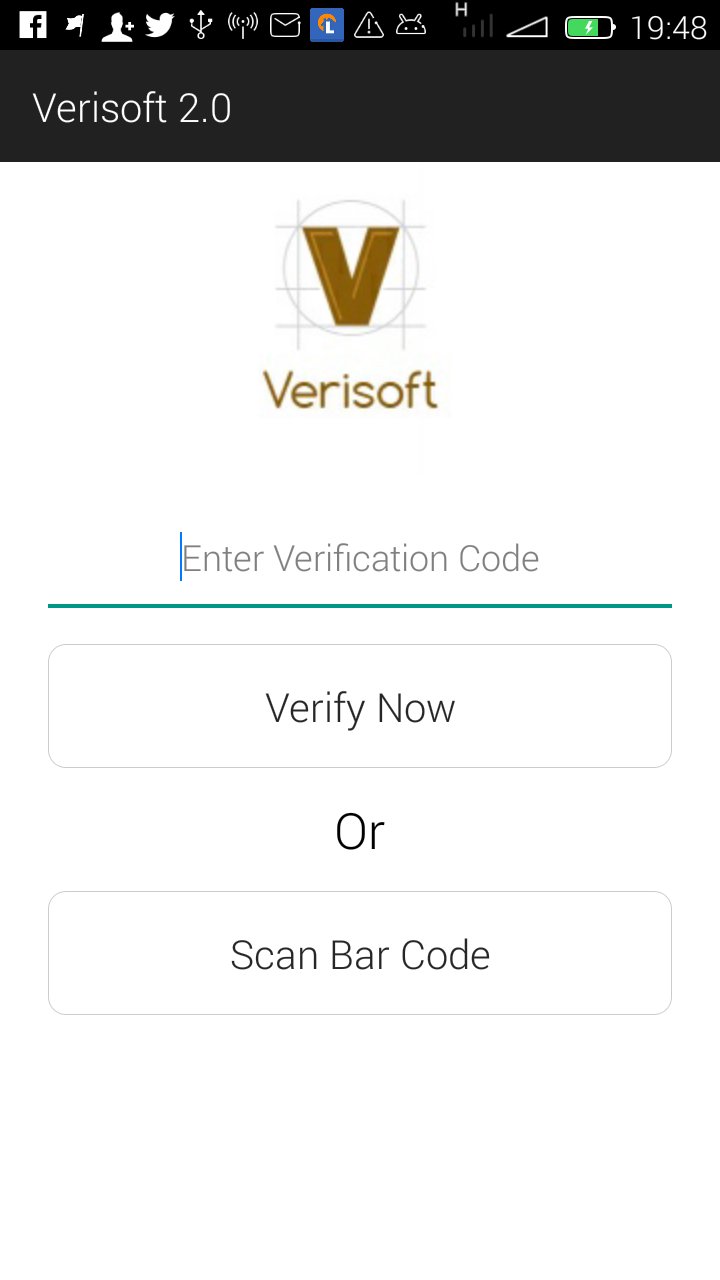Open the Wi-Fi hotspot status icon
The width and height of the screenshot is (720, 1280).
(x=243, y=23)
